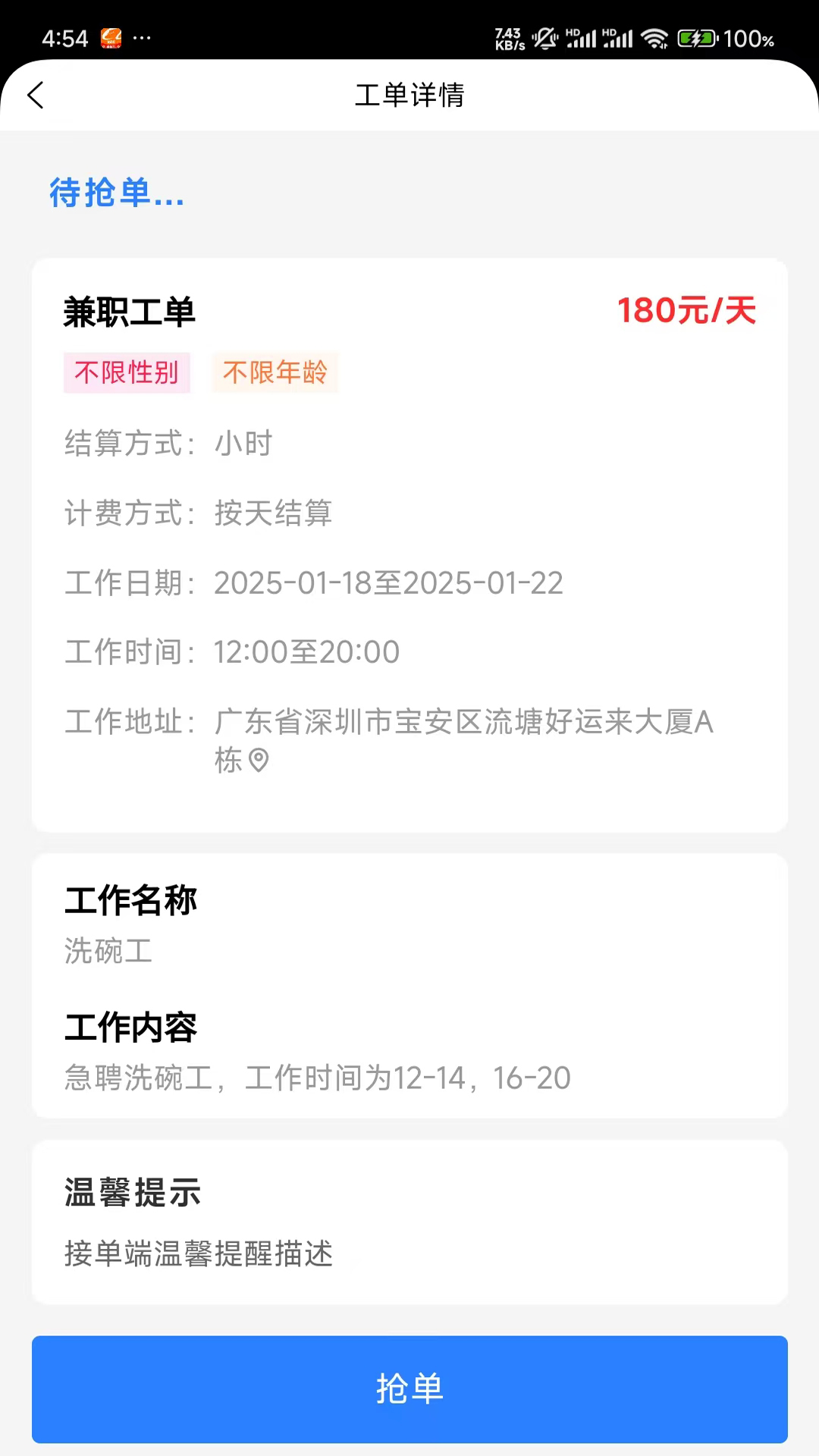Image resolution: width=819 pixels, height=1456 pixels.
Task: Tap the charging battery icon
Action: coord(698,37)
